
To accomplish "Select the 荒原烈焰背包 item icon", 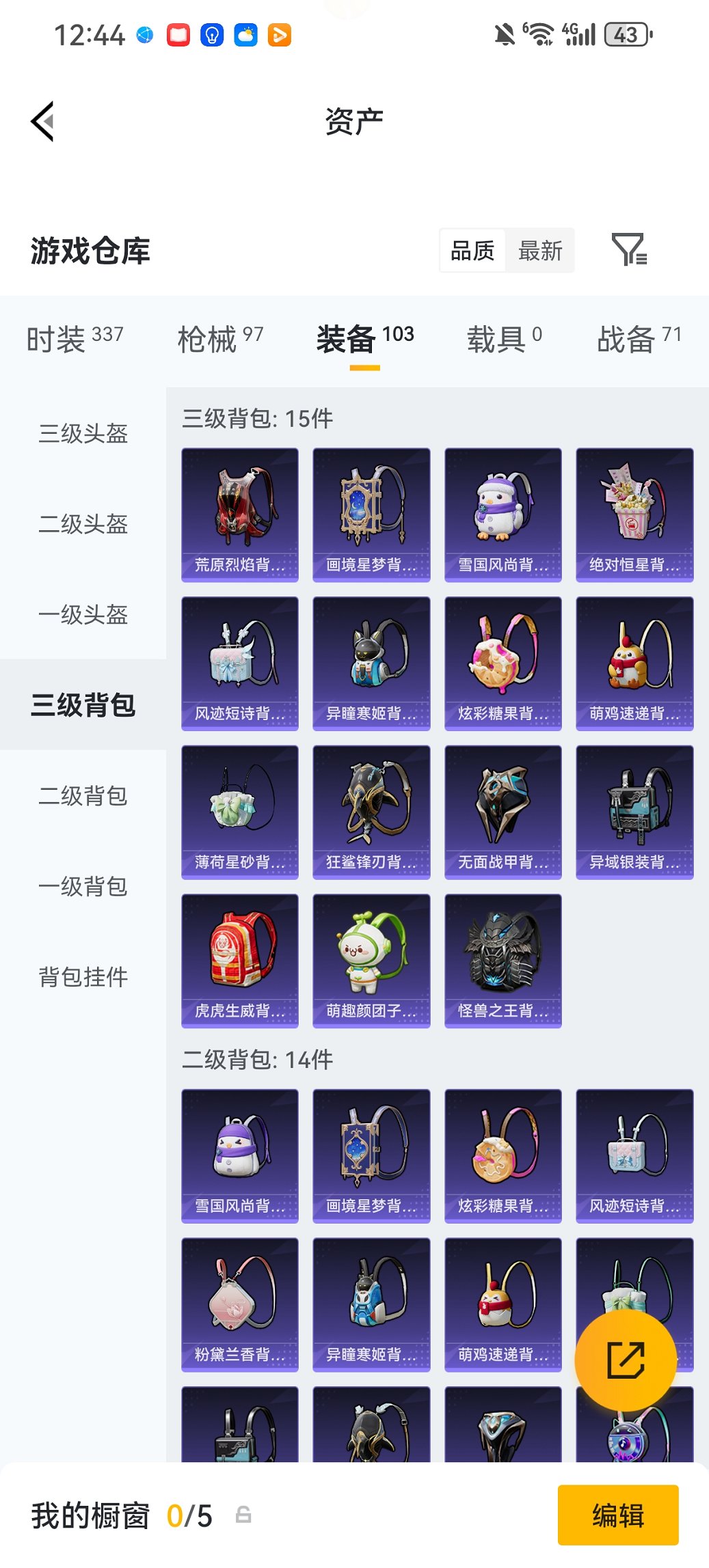I will point(239,512).
